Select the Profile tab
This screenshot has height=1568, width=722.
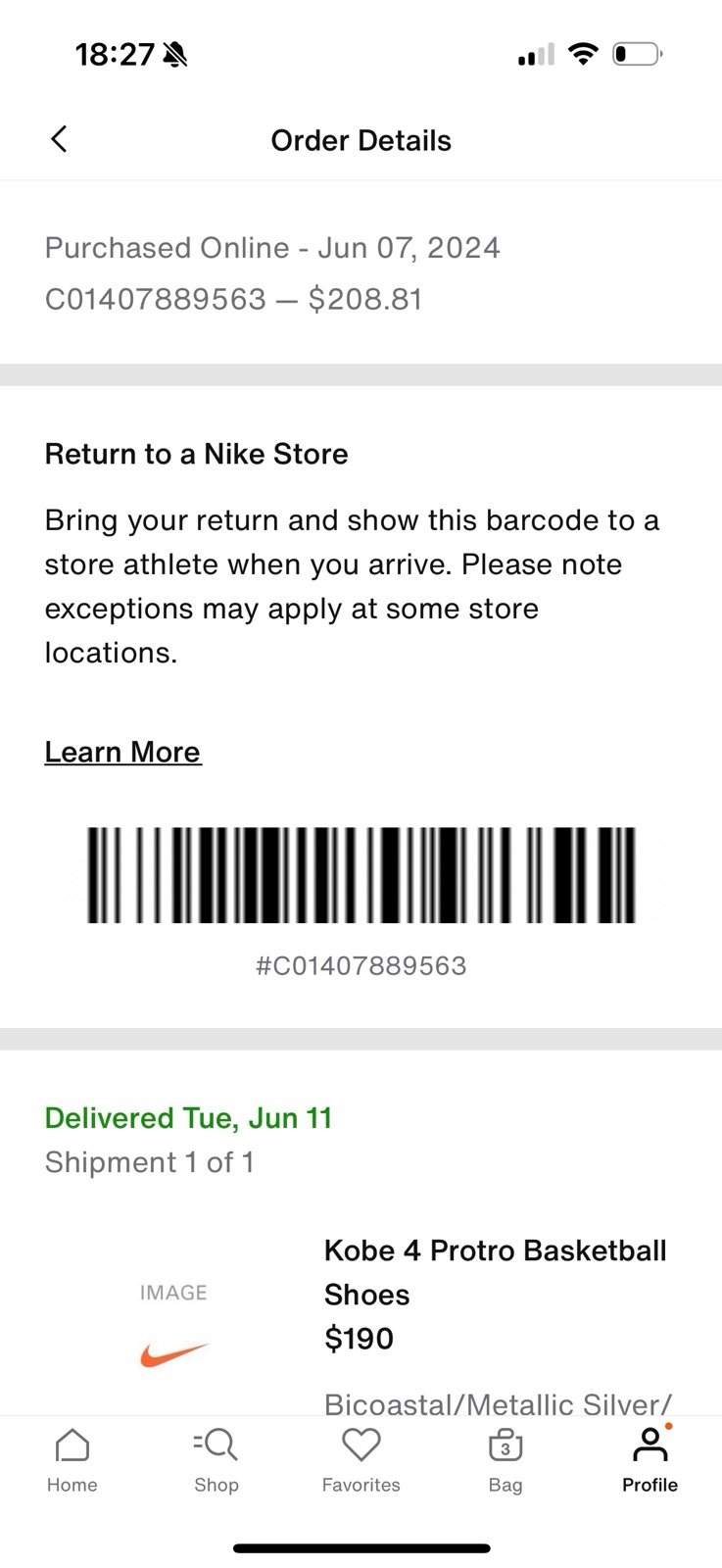(x=650, y=1460)
